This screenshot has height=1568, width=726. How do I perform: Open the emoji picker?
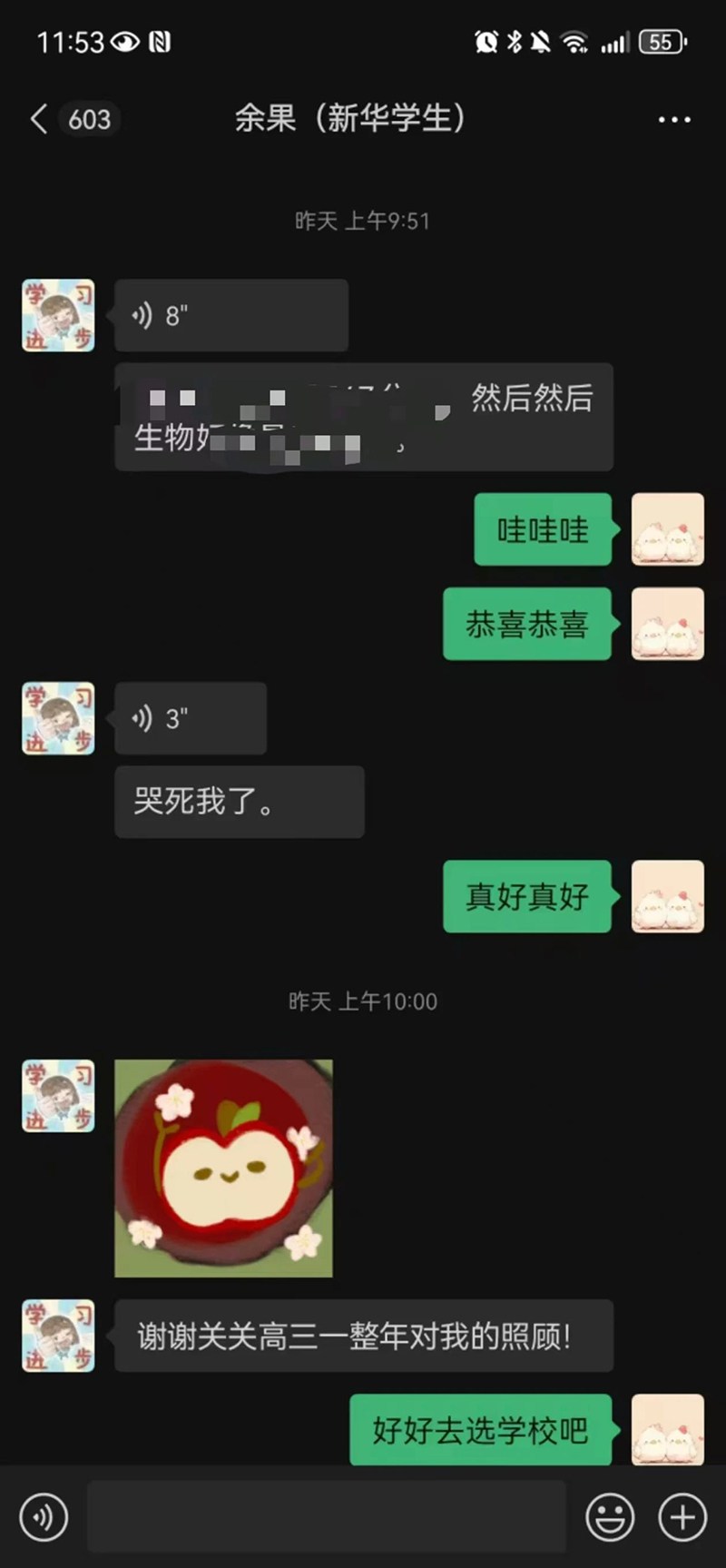(610, 1517)
